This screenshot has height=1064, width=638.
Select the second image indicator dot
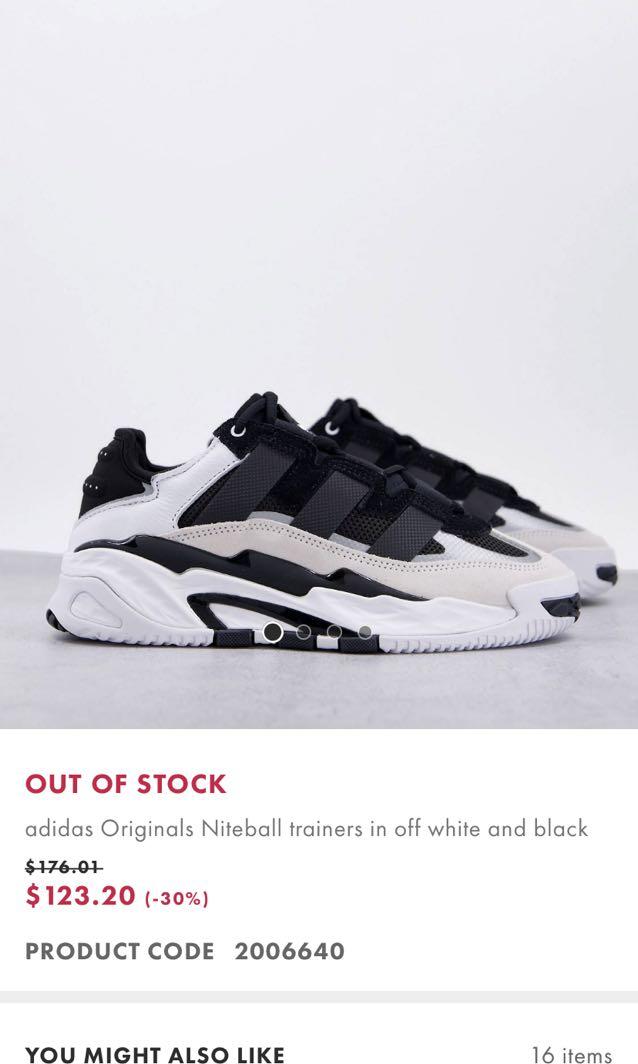[x=303, y=632]
